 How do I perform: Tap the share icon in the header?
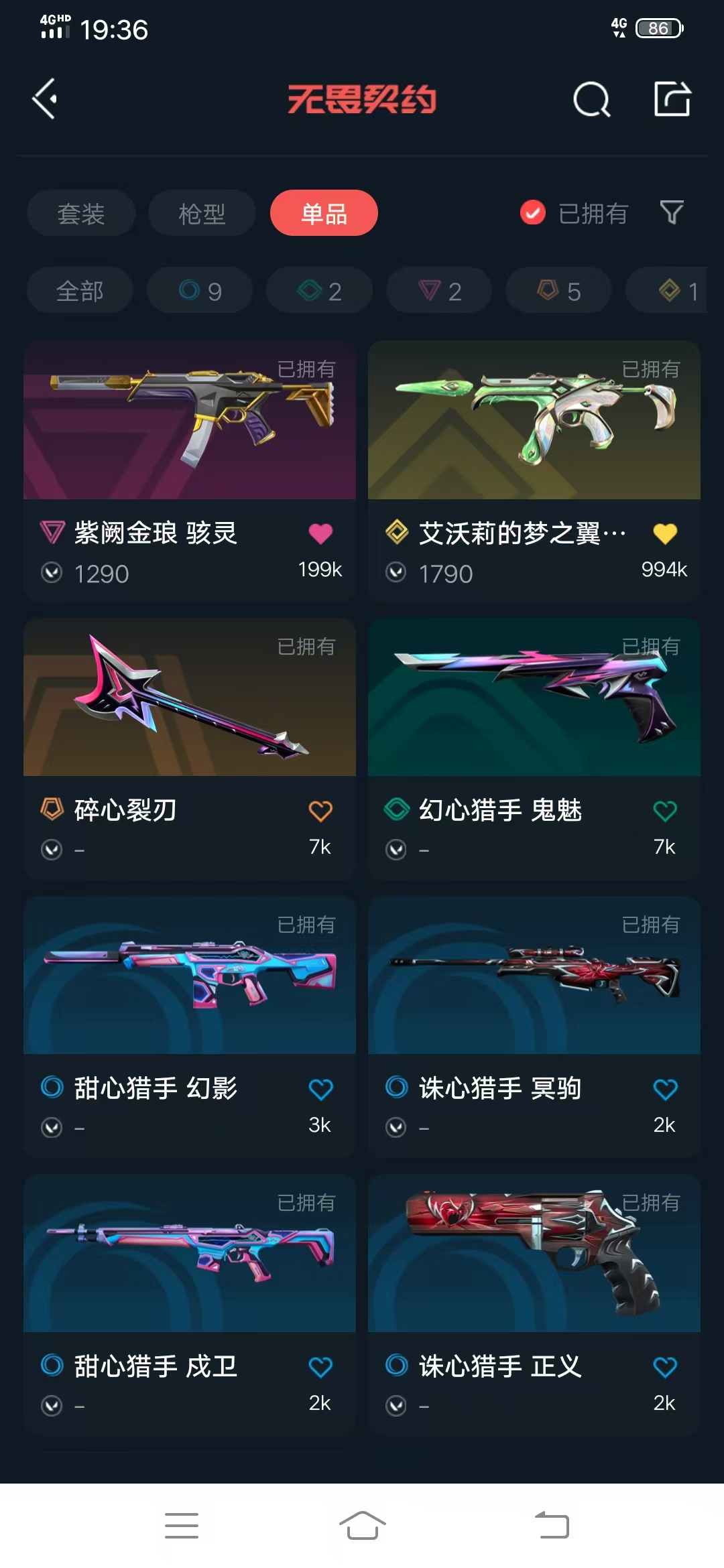[x=672, y=99]
